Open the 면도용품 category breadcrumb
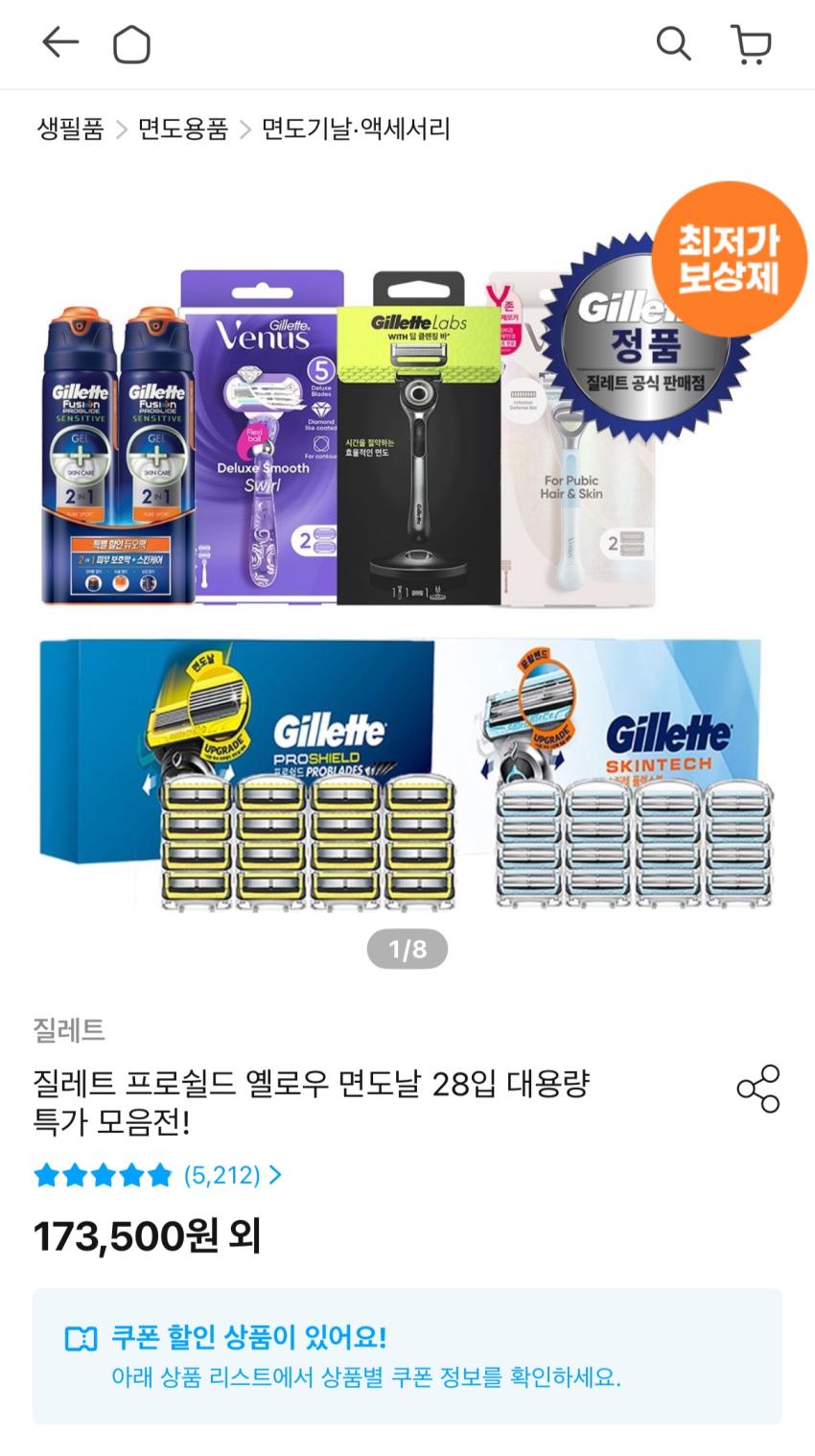815x1456 pixels. coord(183,129)
